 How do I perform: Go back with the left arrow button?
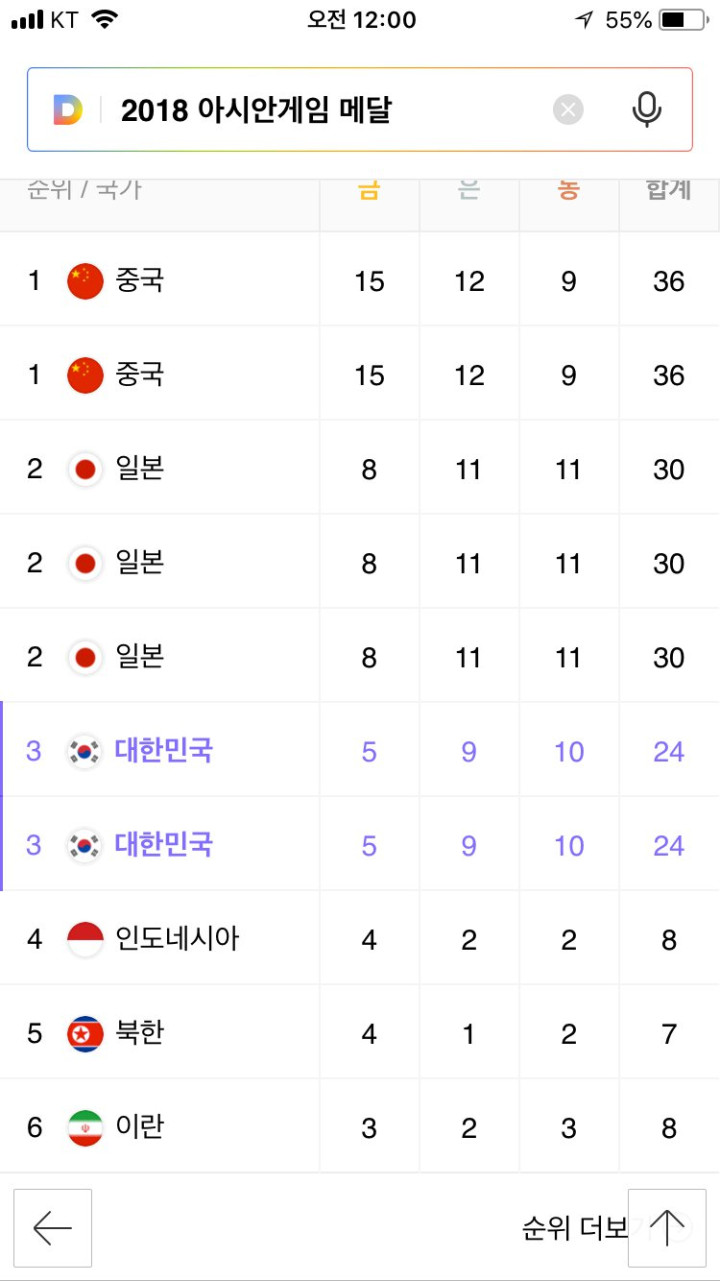pyautogui.click(x=52, y=1227)
